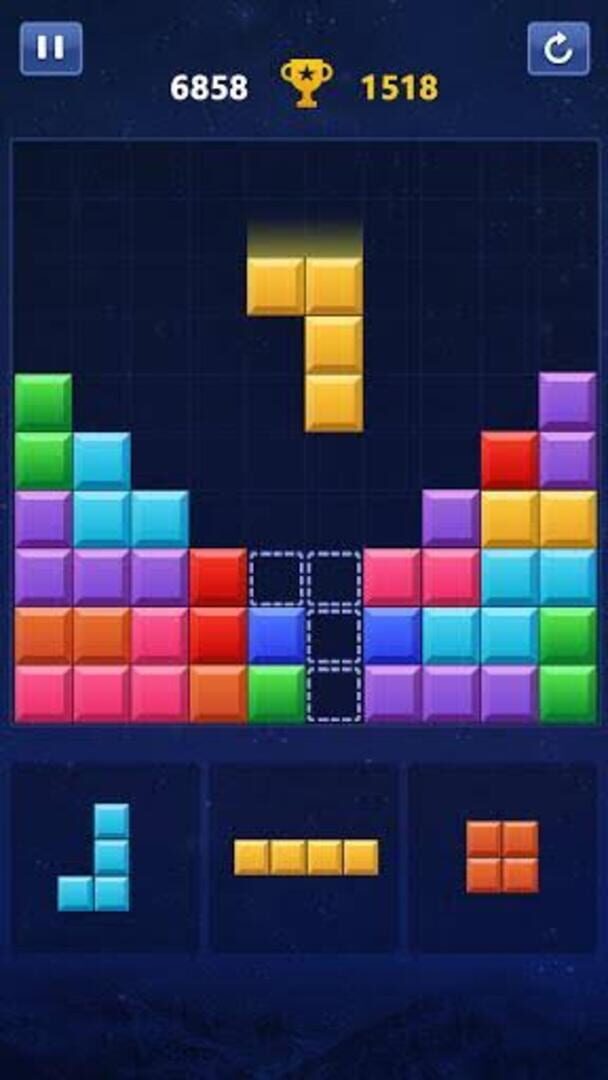Pause the game
The width and height of the screenshot is (608, 1080).
click(51, 49)
